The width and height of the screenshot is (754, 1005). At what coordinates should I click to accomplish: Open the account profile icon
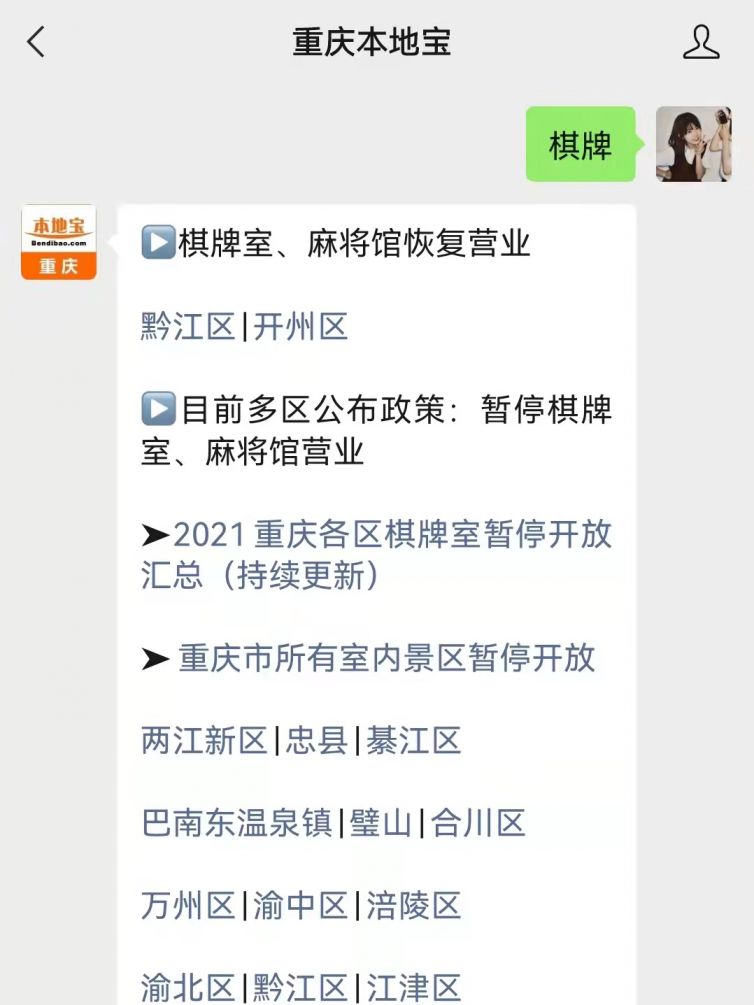point(701,42)
